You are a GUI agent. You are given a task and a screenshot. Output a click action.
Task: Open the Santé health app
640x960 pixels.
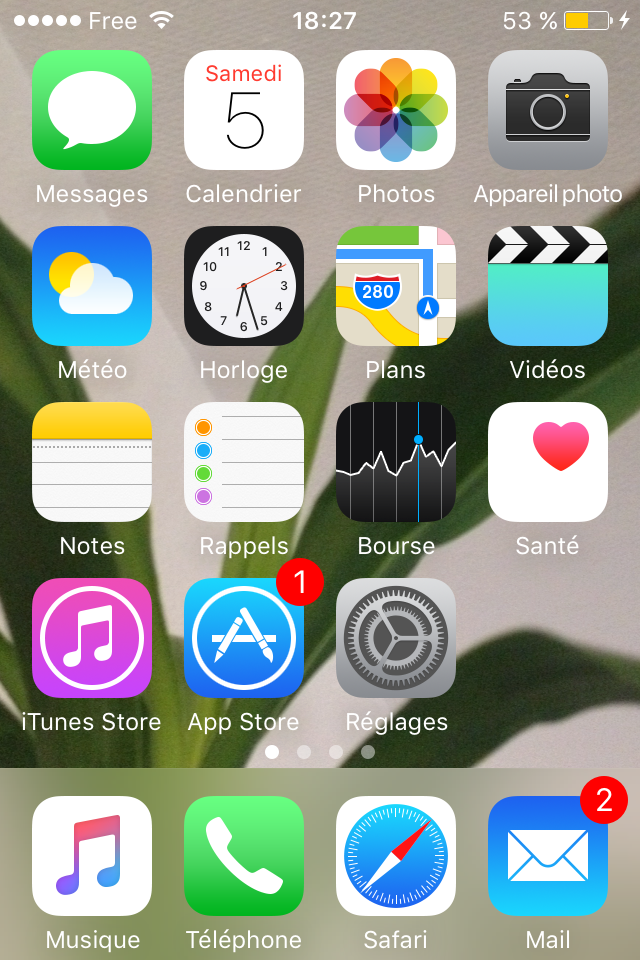tap(548, 462)
